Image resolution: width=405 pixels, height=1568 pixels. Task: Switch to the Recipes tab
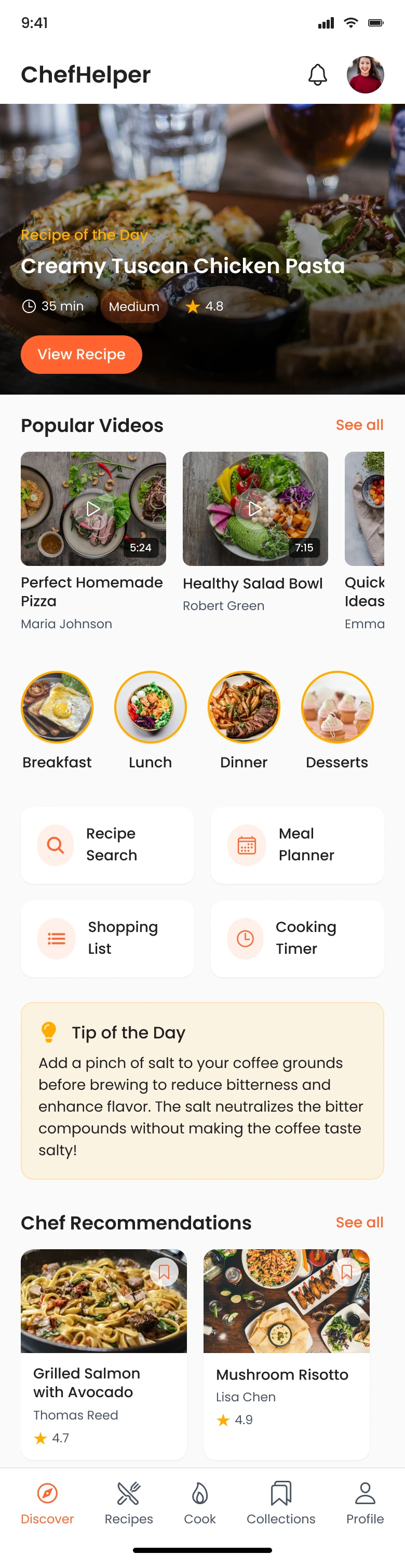click(x=128, y=1503)
